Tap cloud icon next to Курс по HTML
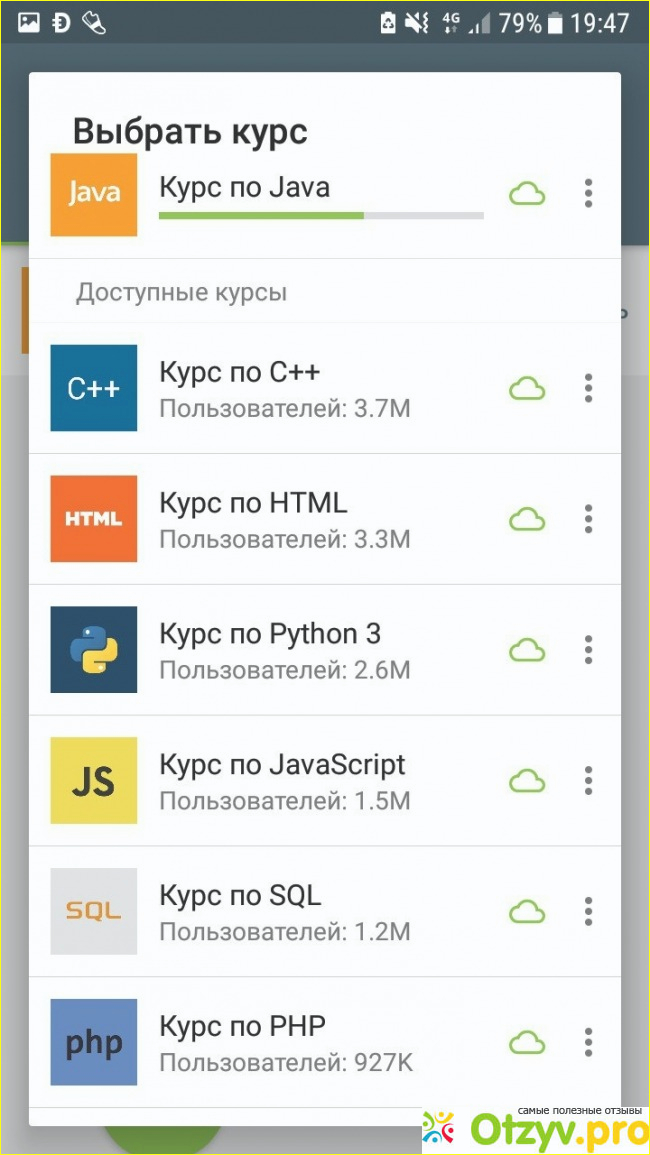This screenshot has width=650, height=1155. coord(527,519)
